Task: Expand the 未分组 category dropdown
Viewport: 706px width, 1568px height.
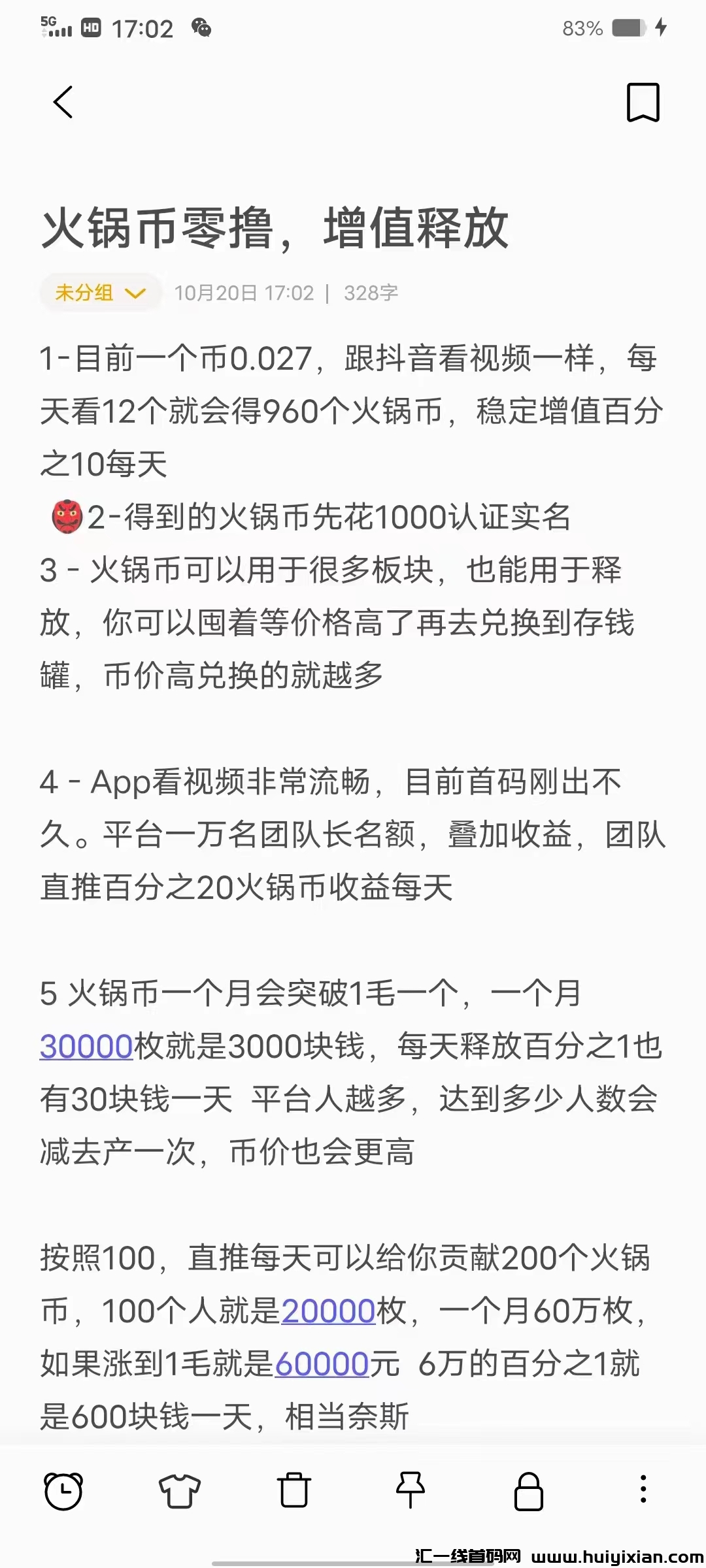Action: tap(100, 293)
